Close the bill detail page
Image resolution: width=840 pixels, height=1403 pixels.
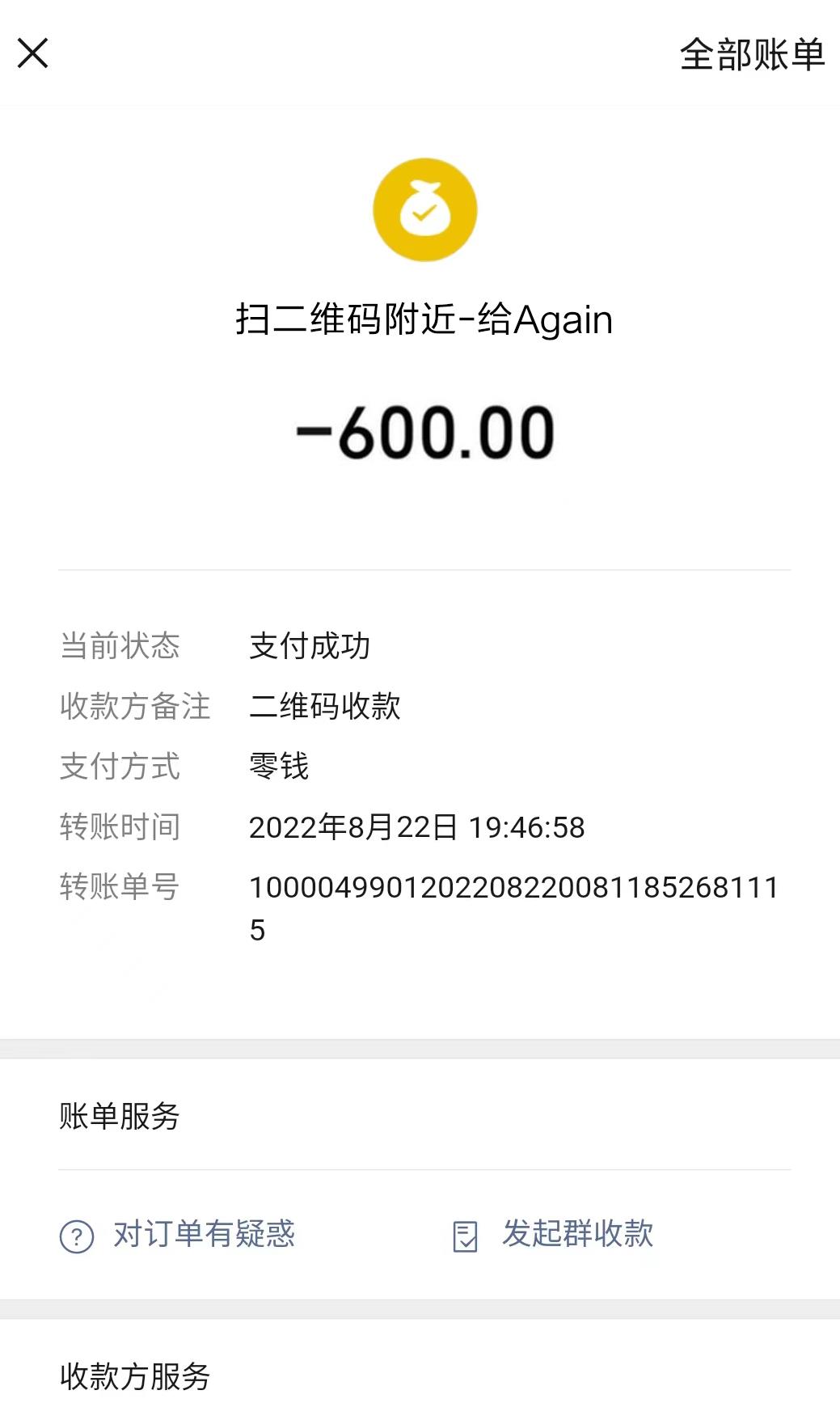point(33,53)
